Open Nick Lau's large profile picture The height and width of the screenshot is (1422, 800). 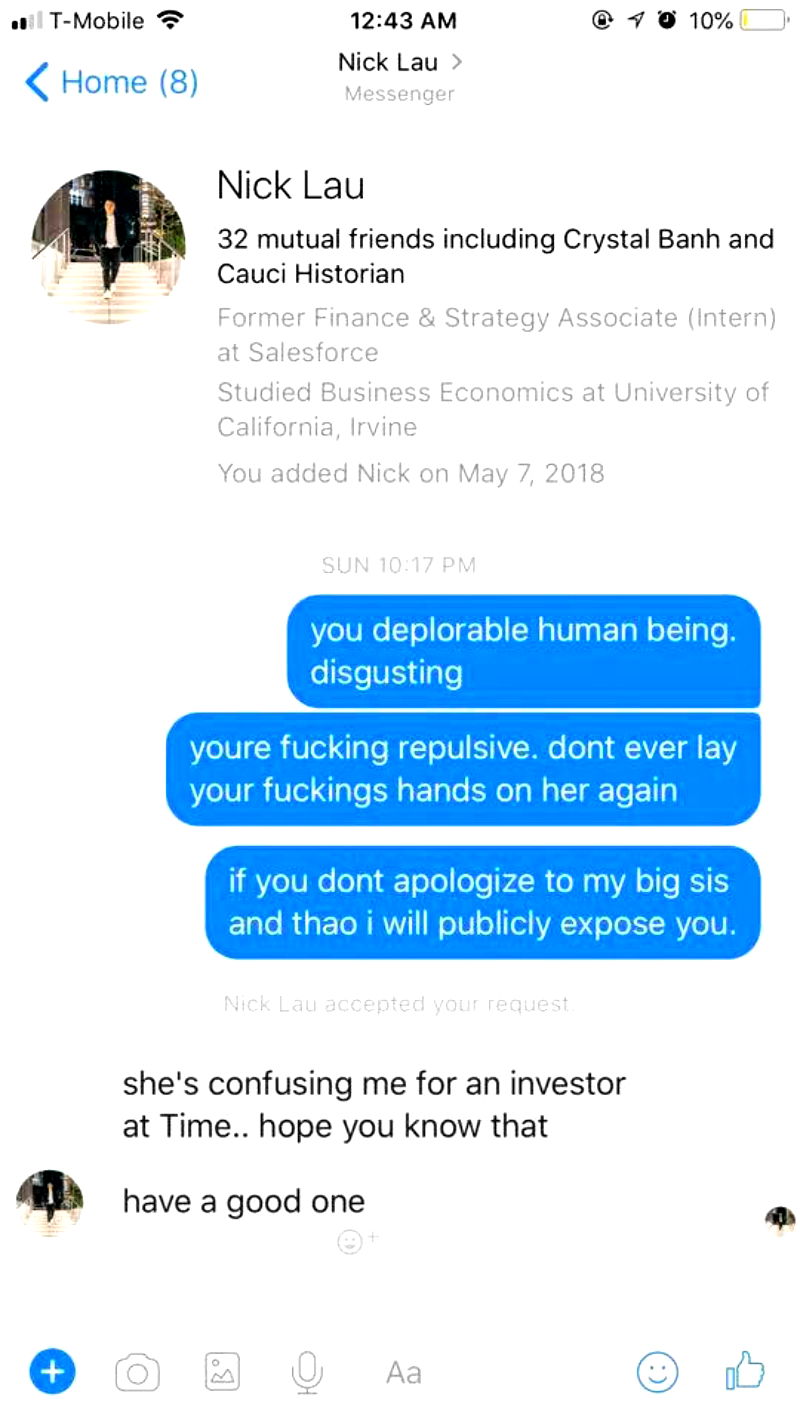tap(108, 247)
